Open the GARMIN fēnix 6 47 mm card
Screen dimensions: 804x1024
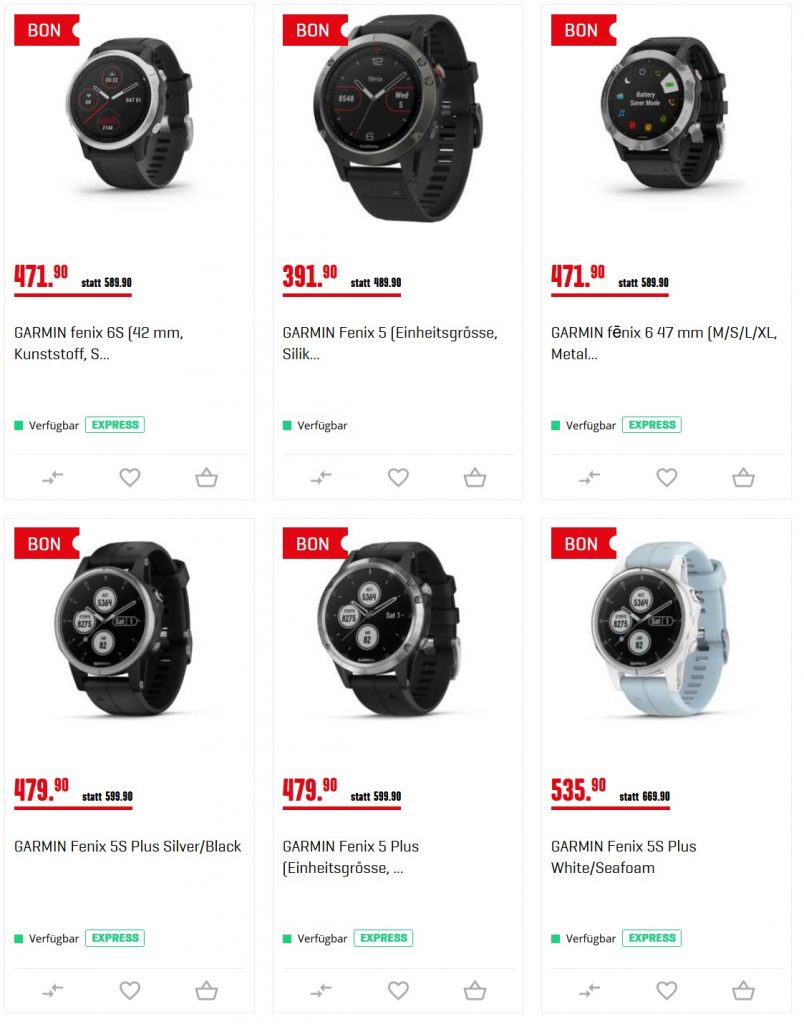click(x=663, y=343)
